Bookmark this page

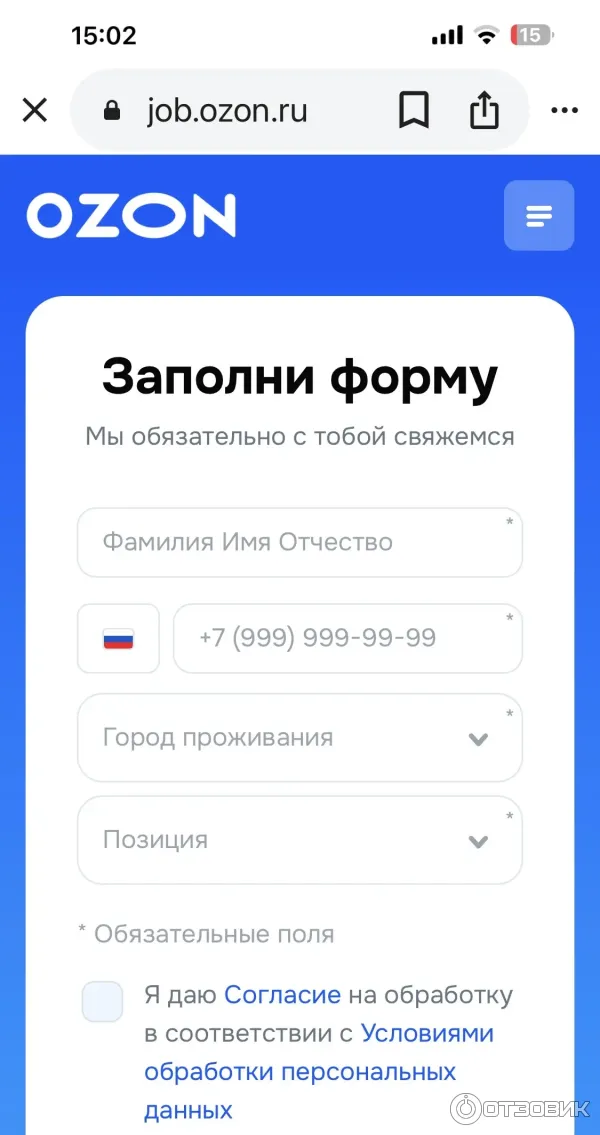pos(414,110)
